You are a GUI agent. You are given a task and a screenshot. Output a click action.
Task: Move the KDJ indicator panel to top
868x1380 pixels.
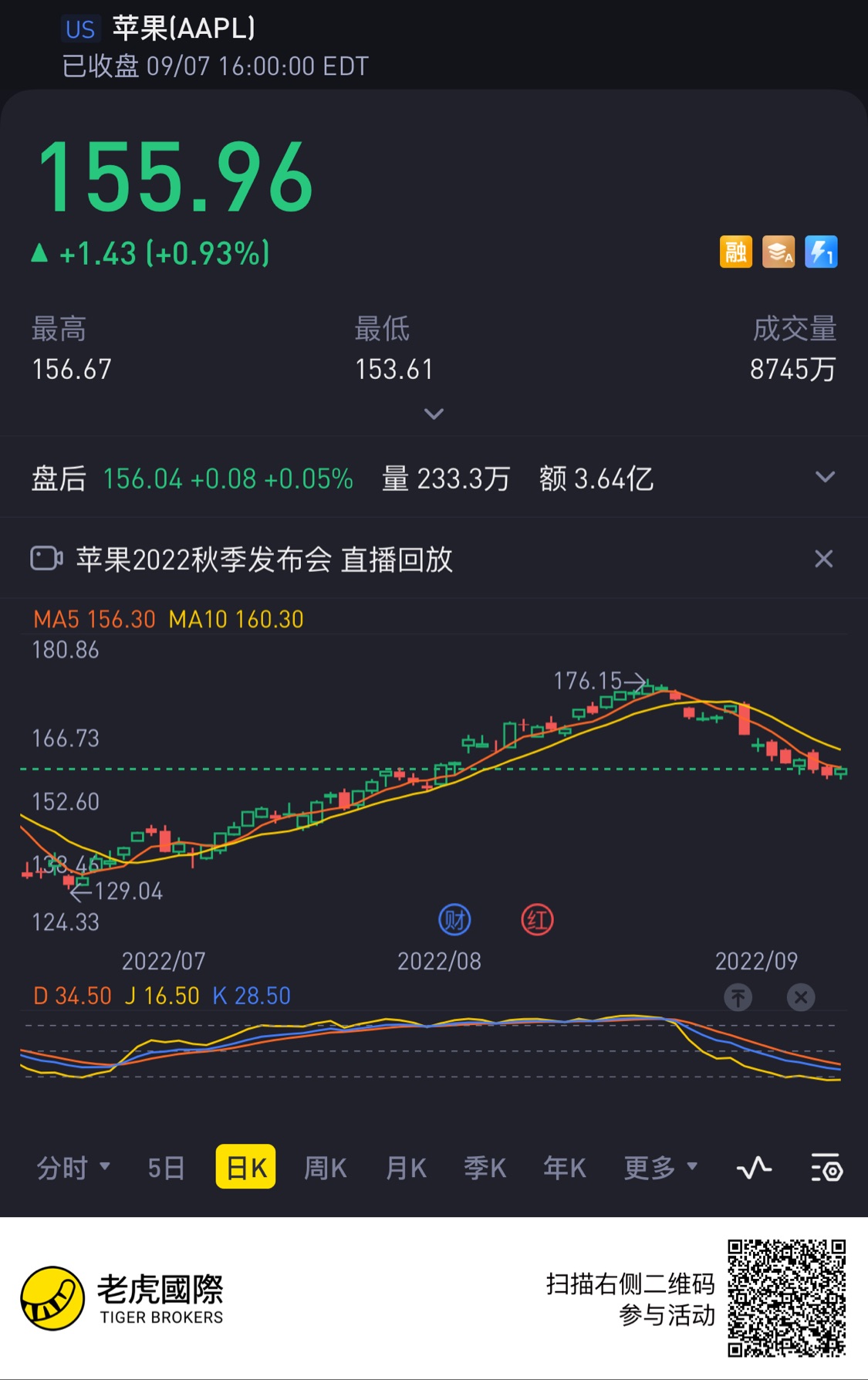click(738, 997)
